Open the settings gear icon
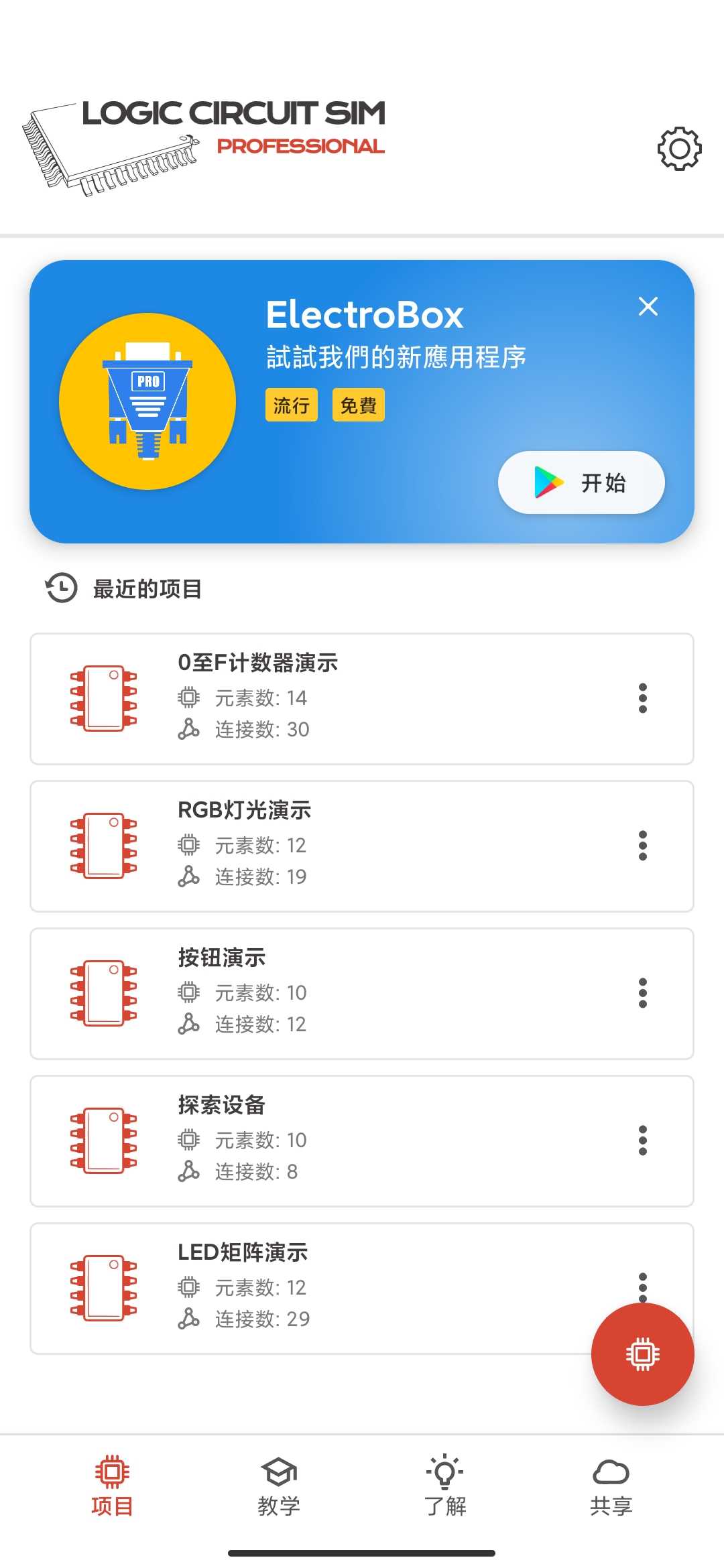Image resolution: width=724 pixels, height=1568 pixels. pos(679,148)
